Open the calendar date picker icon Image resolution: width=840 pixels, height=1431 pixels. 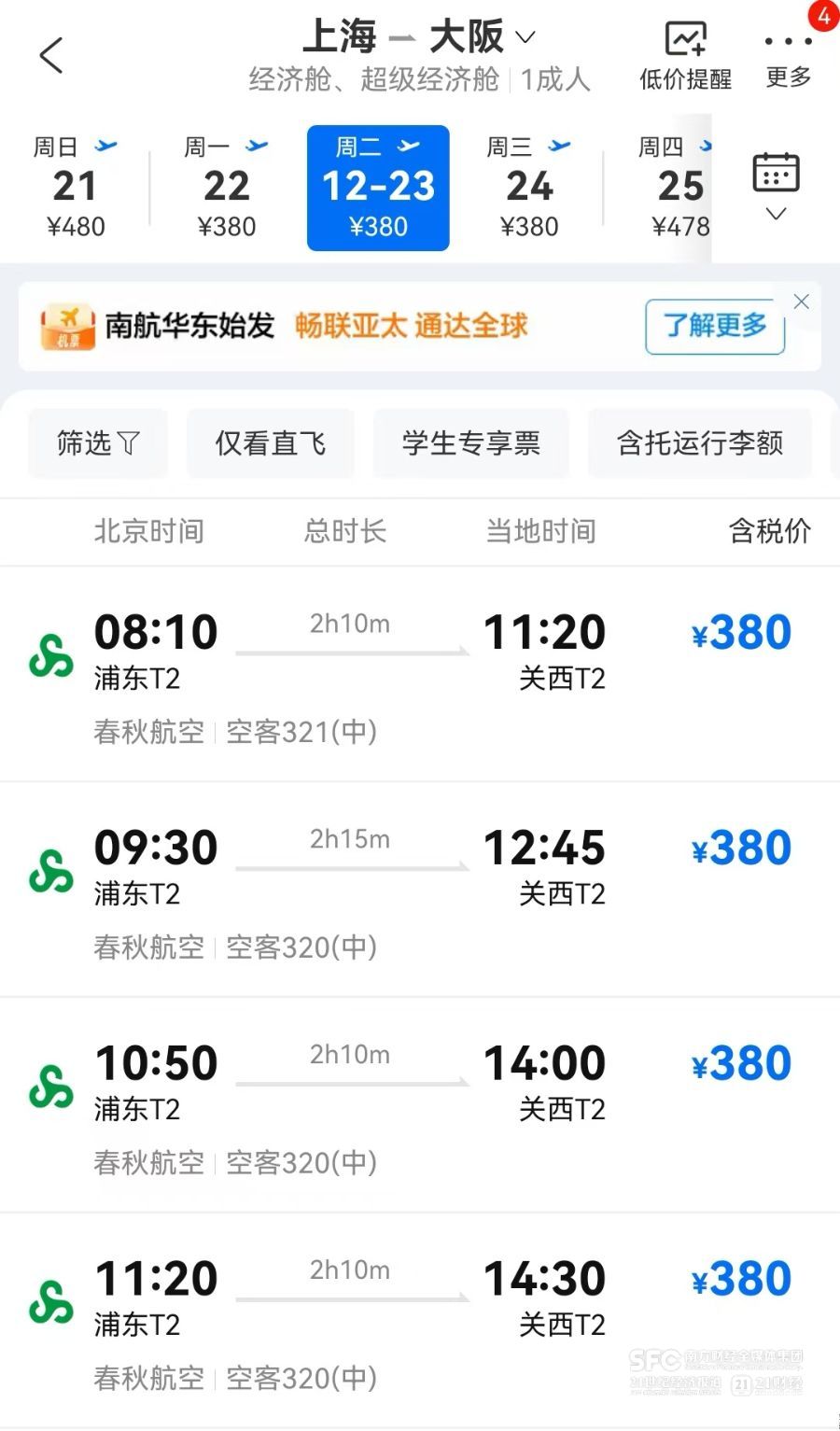tap(776, 173)
